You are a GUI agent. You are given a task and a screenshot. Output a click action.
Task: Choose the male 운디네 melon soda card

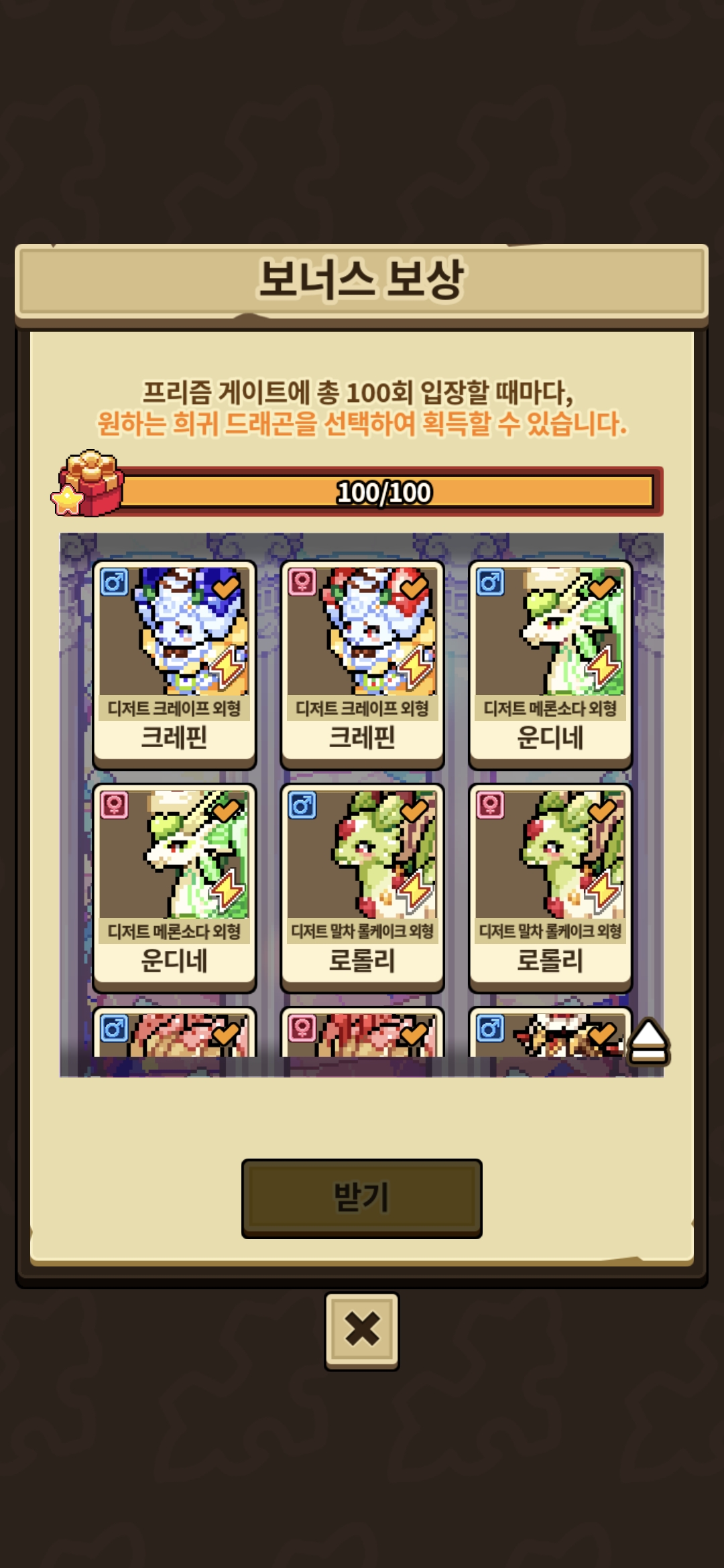coord(550,663)
